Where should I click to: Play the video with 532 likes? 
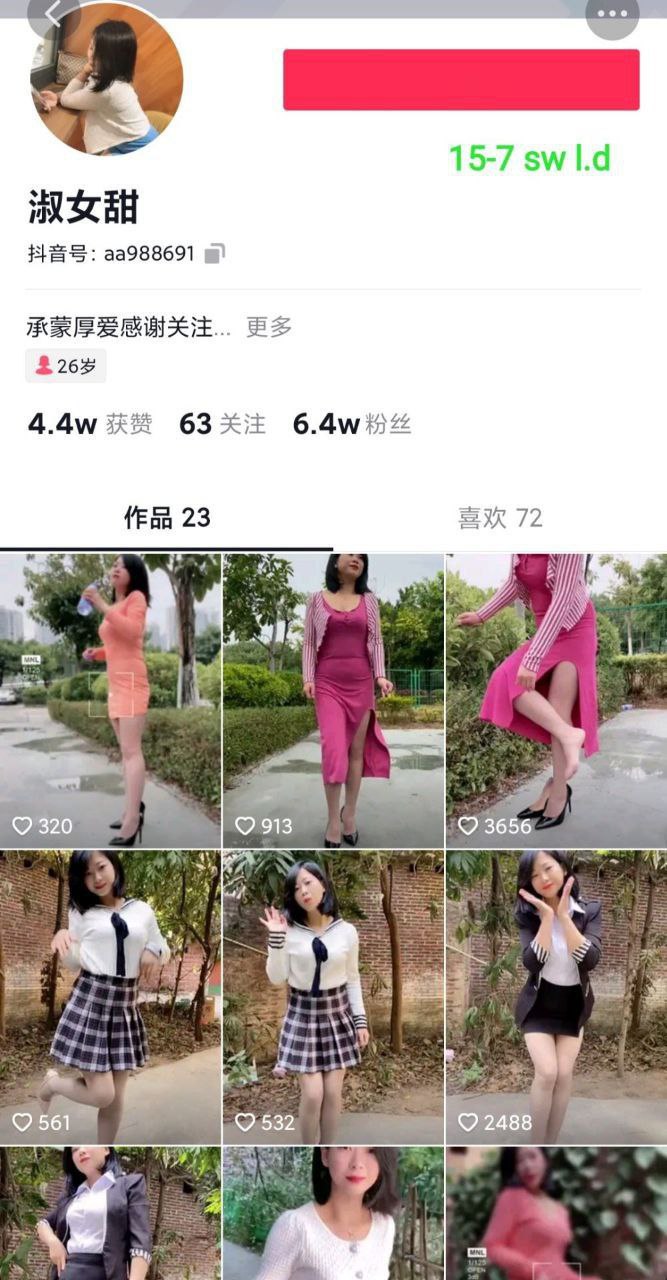333,997
